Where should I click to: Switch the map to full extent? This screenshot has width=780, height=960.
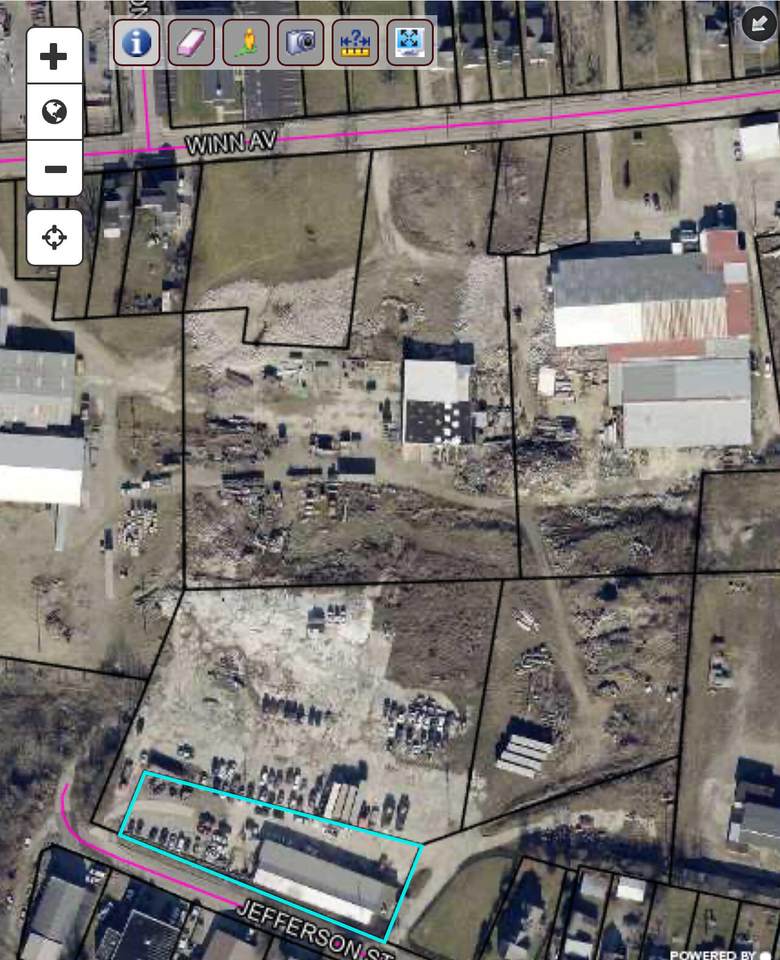pos(410,42)
